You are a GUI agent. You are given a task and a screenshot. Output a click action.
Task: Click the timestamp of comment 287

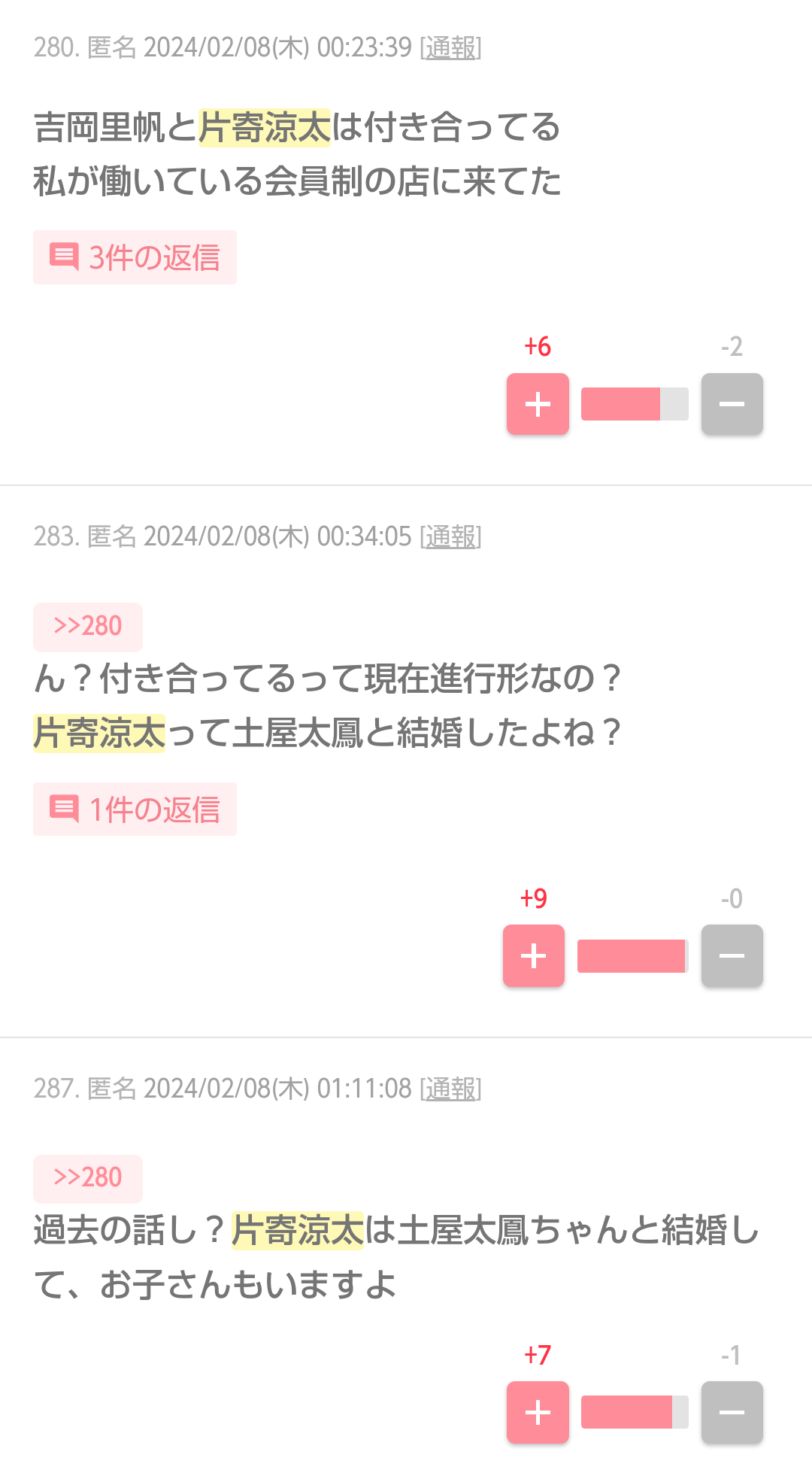(x=278, y=1087)
